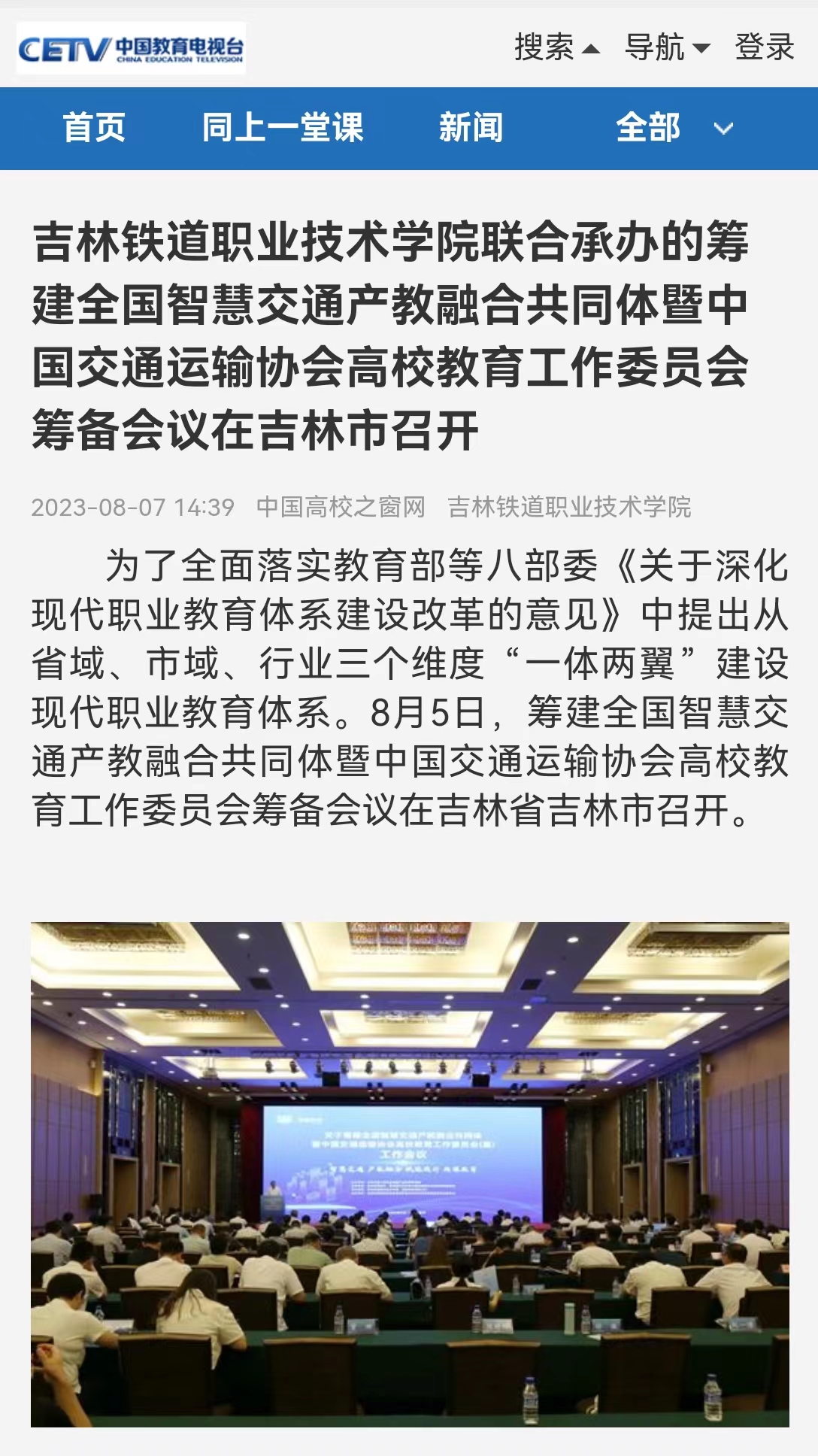Open the CETV logo homepage link

coord(131,49)
